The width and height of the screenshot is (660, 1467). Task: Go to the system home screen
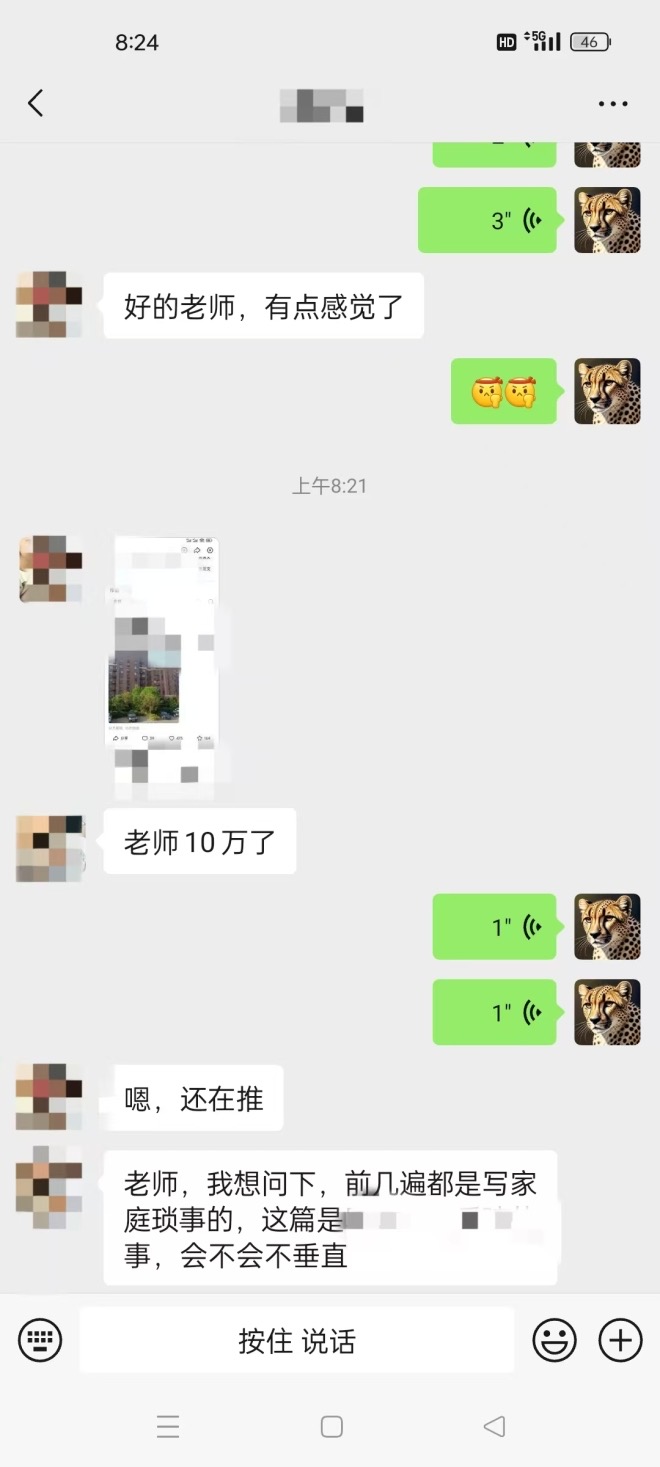(x=331, y=1427)
